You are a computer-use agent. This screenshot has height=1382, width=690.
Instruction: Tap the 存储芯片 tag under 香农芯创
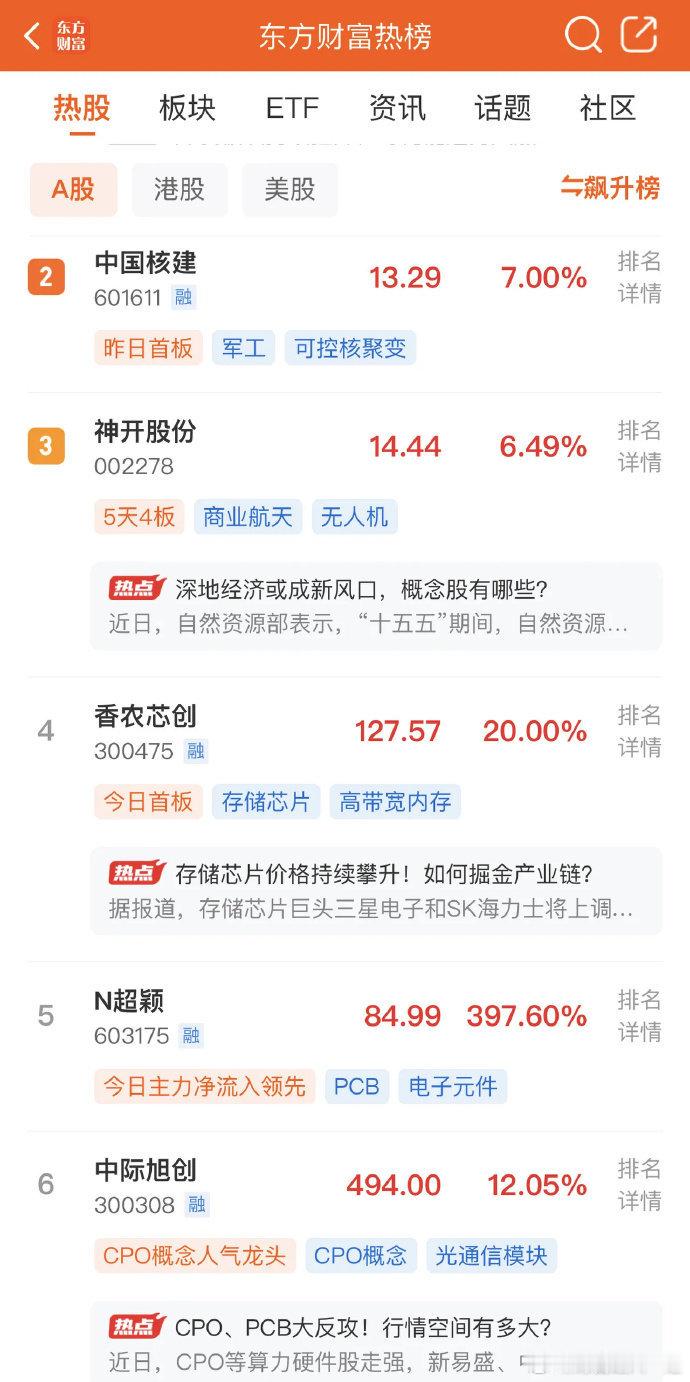click(266, 802)
